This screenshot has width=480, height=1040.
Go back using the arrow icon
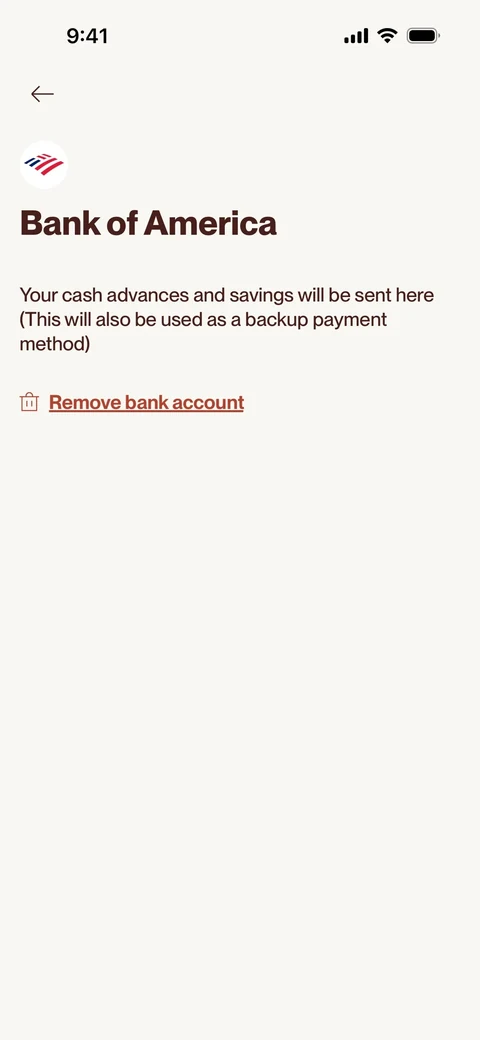coord(42,94)
